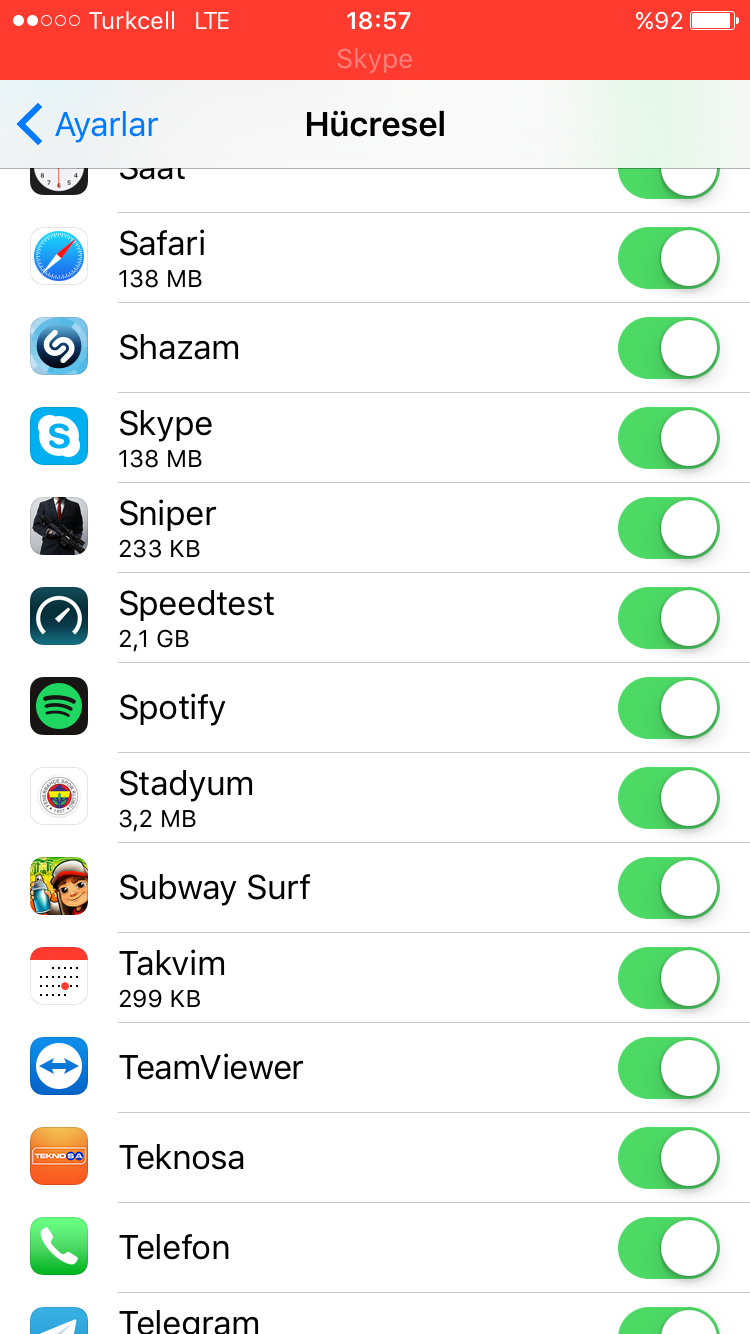This screenshot has width=750, height=1334.
Task: Turn off Stadyum cellular access
Action: tap(669, 798)
